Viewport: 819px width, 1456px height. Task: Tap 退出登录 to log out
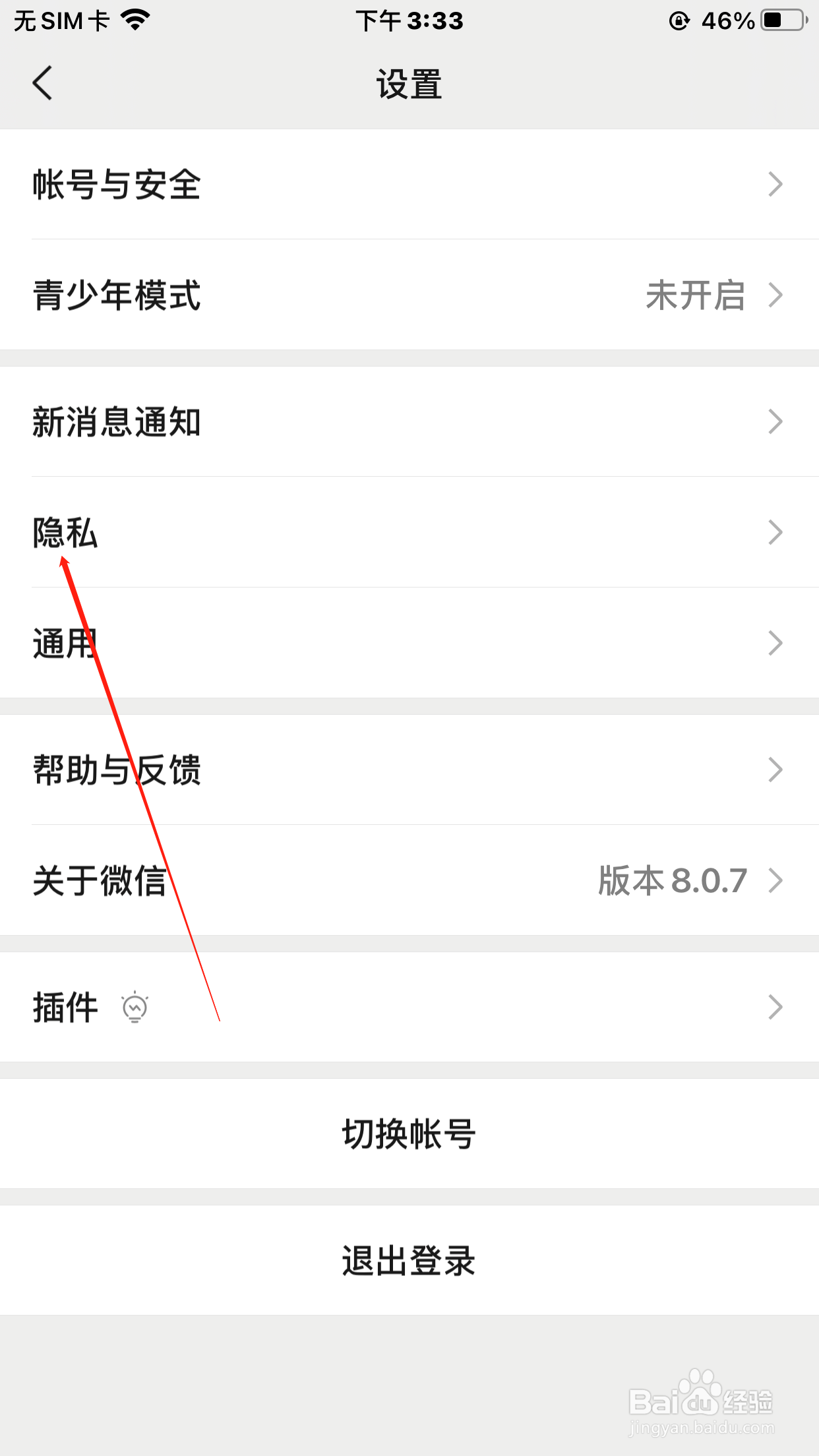coord(409,1261)
